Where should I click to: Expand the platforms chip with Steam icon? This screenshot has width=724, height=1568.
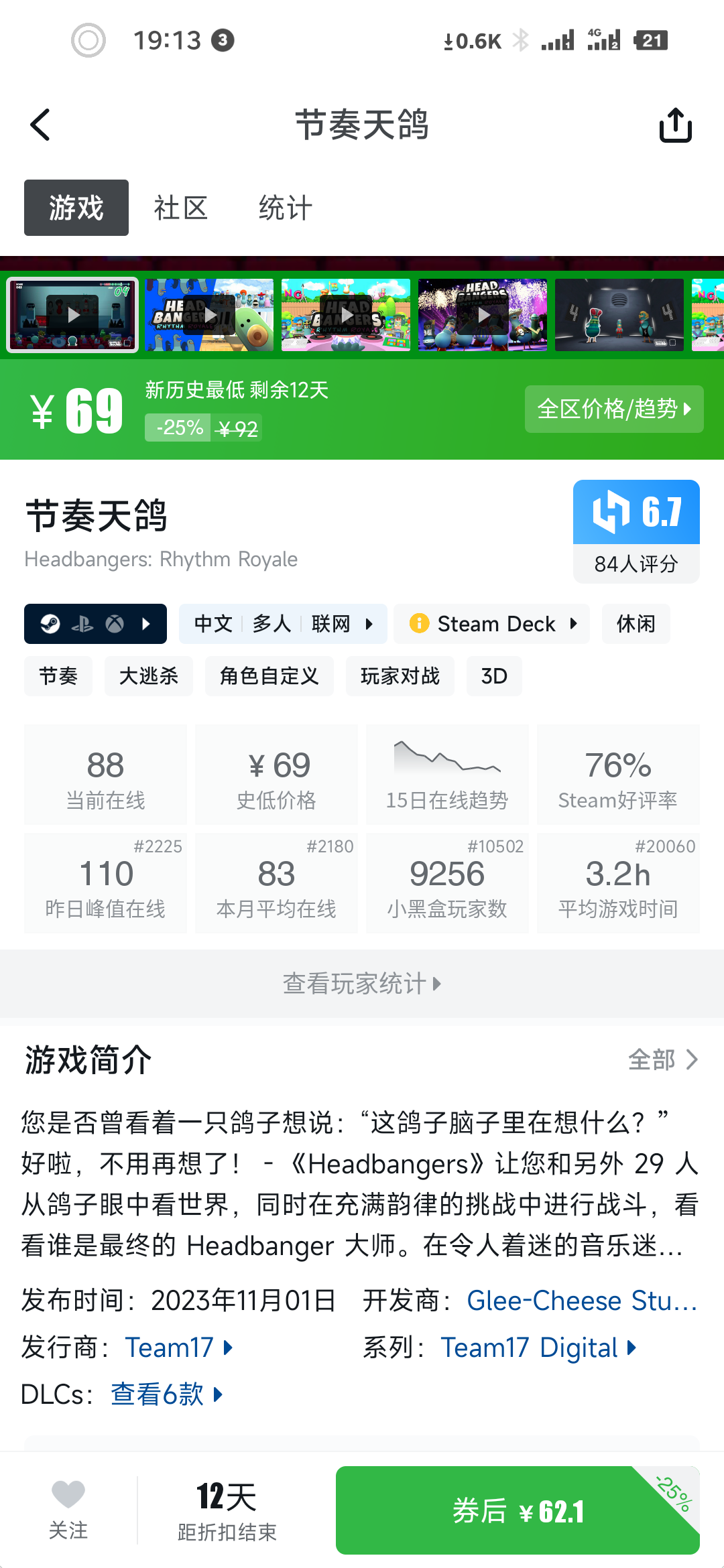95,624
